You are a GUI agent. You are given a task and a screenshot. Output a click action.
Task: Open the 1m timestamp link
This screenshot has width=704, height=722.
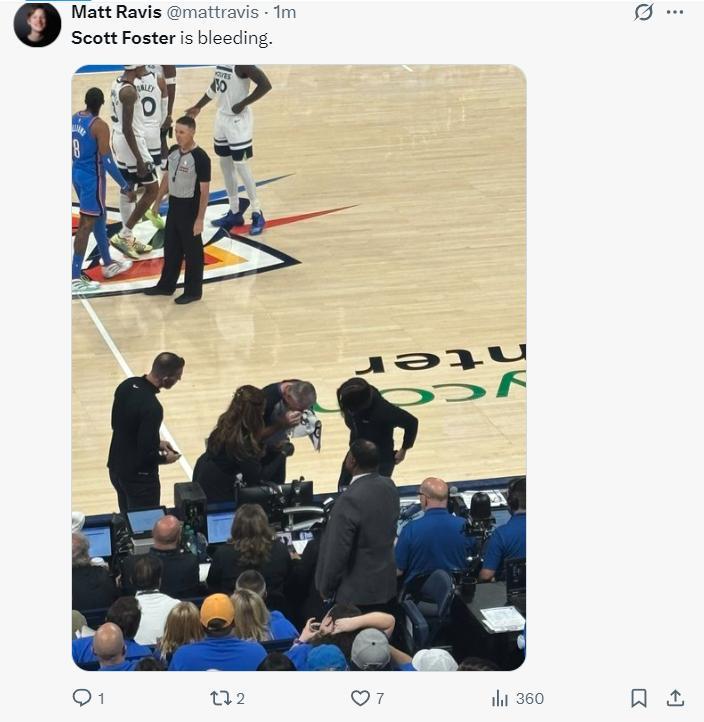click(285, 13)
